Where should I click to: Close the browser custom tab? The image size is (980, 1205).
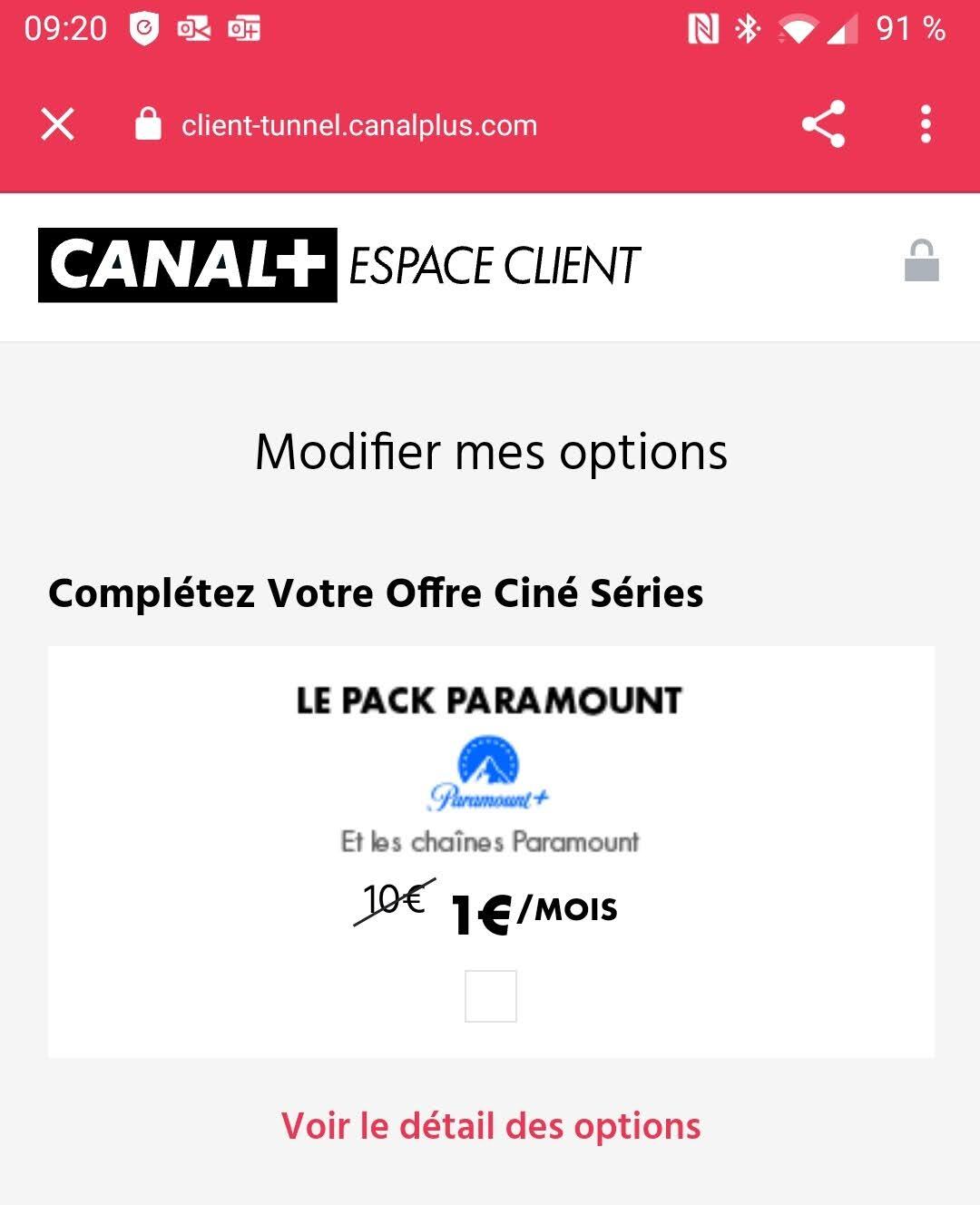(58, 124)
